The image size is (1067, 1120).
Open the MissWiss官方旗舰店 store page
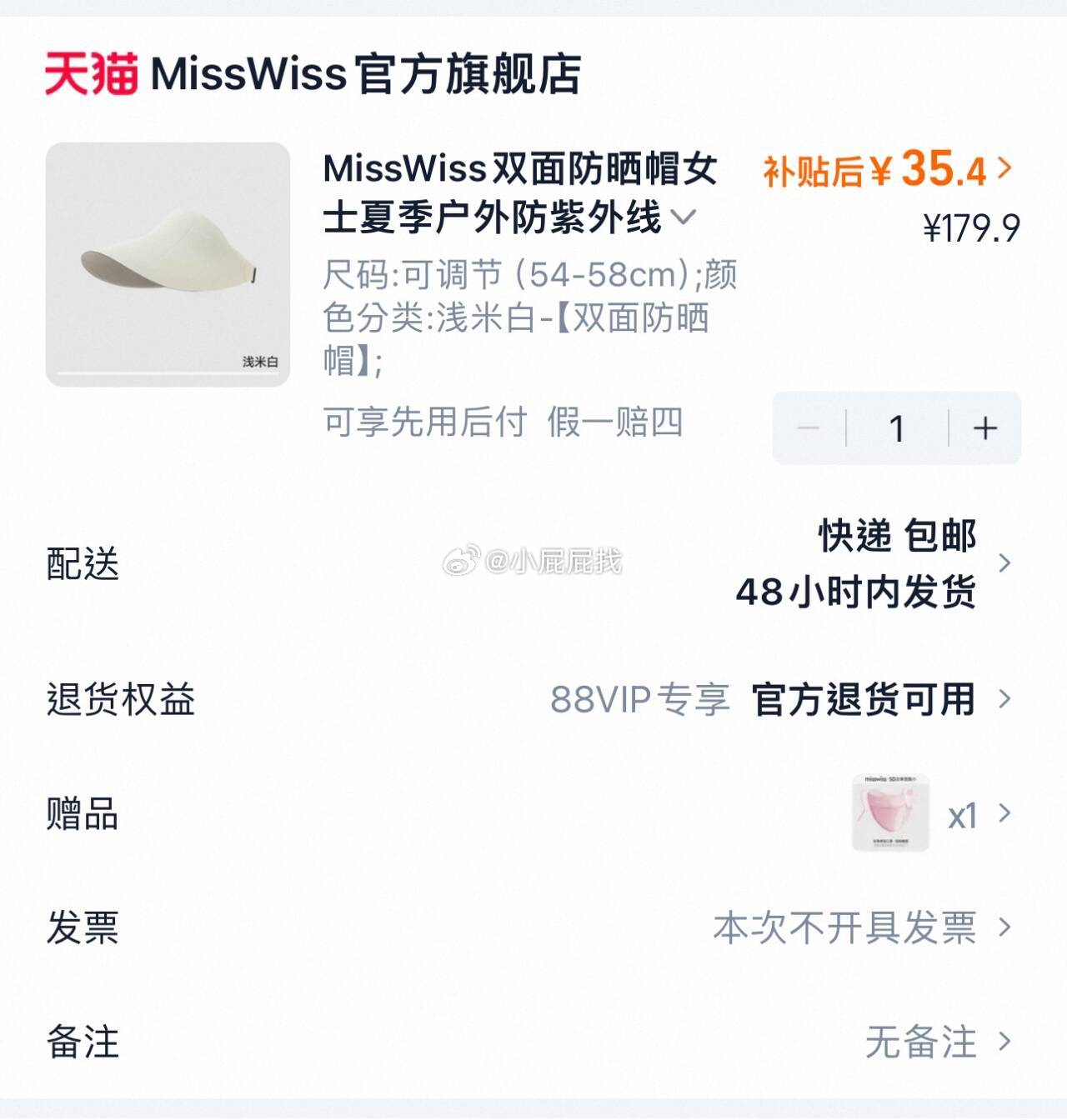[x=364, y=73]
